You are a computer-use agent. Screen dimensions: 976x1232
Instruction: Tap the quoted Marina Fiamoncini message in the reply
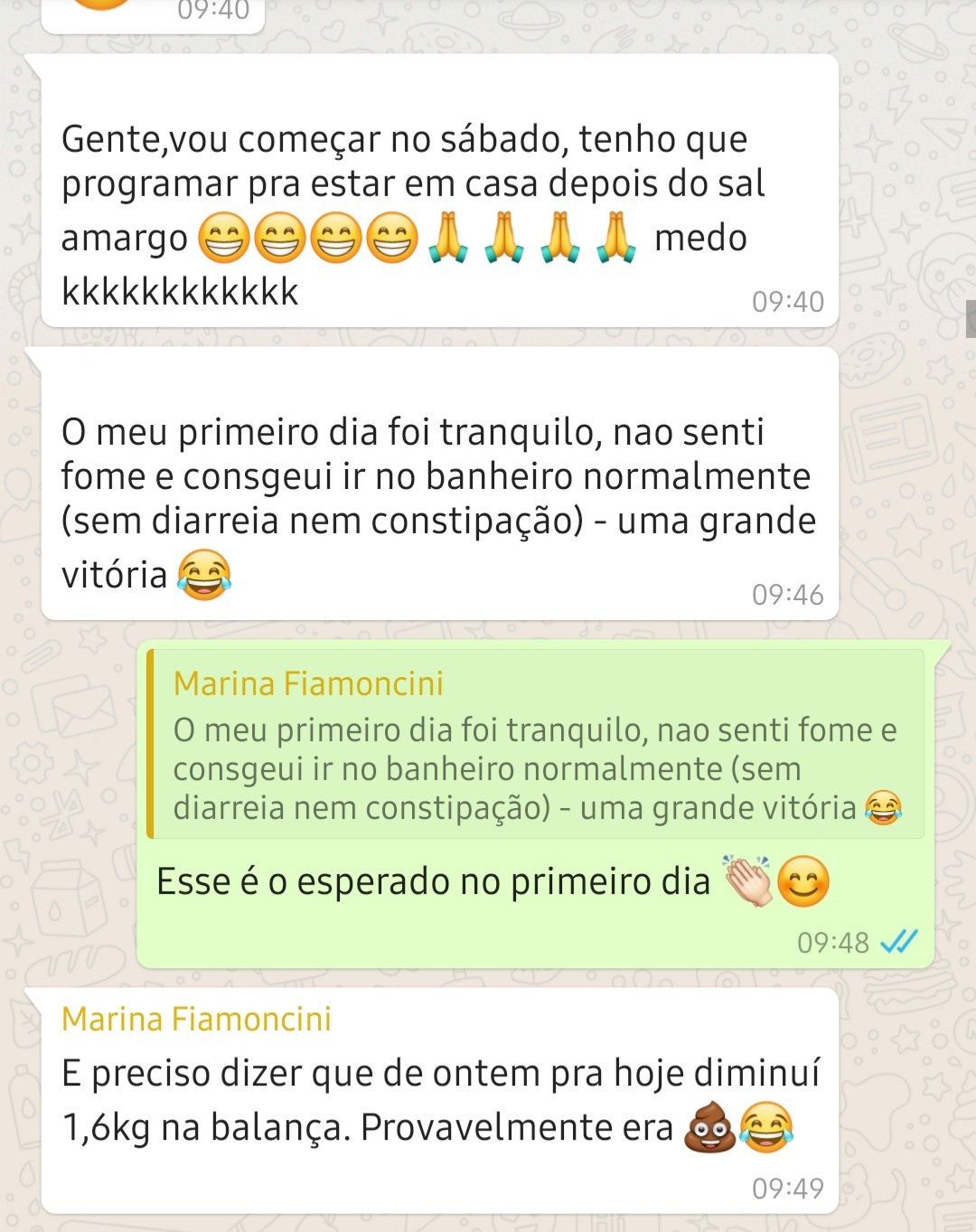tap(535, 745)
